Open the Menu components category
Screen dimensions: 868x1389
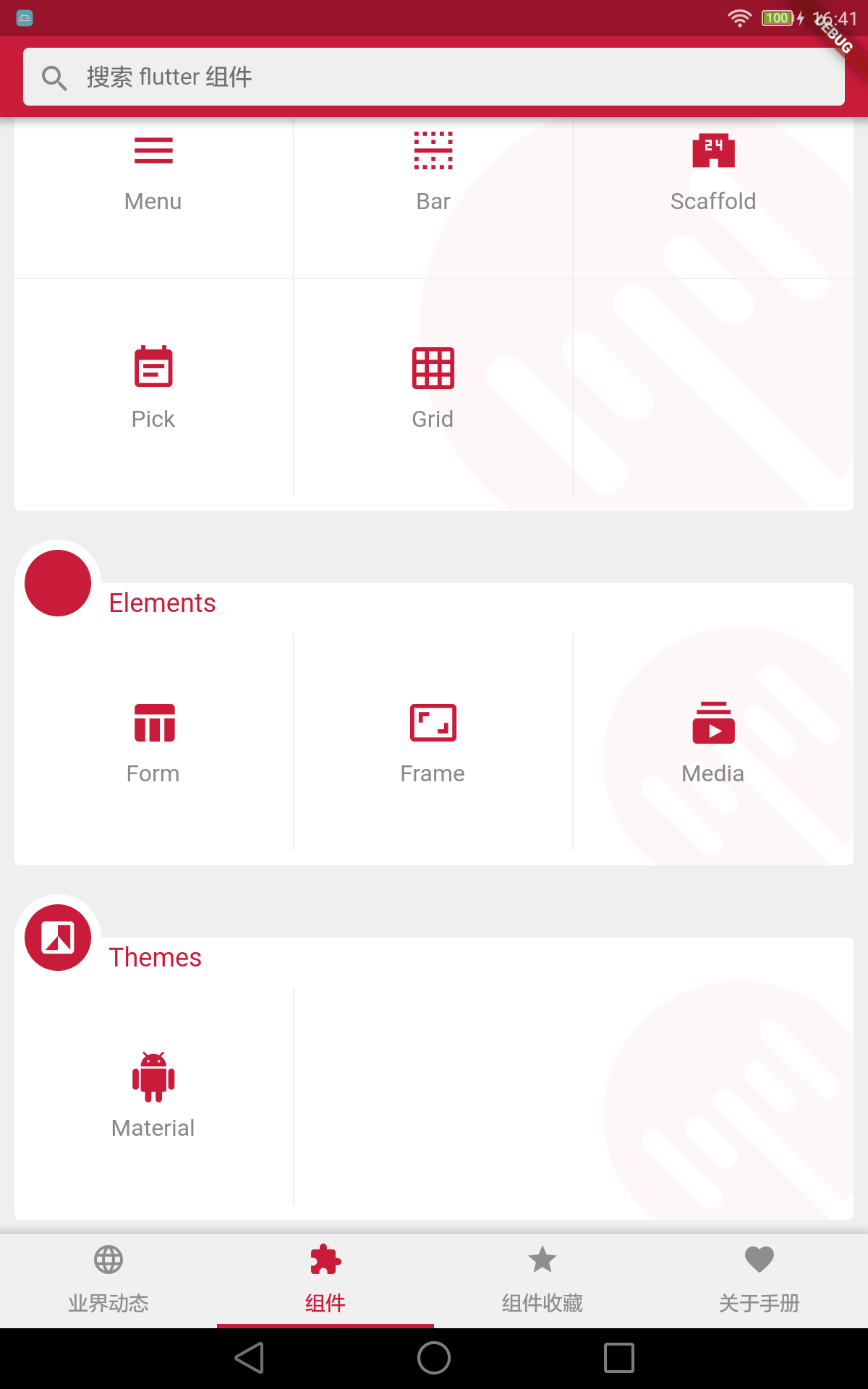[x=153, y=174]
